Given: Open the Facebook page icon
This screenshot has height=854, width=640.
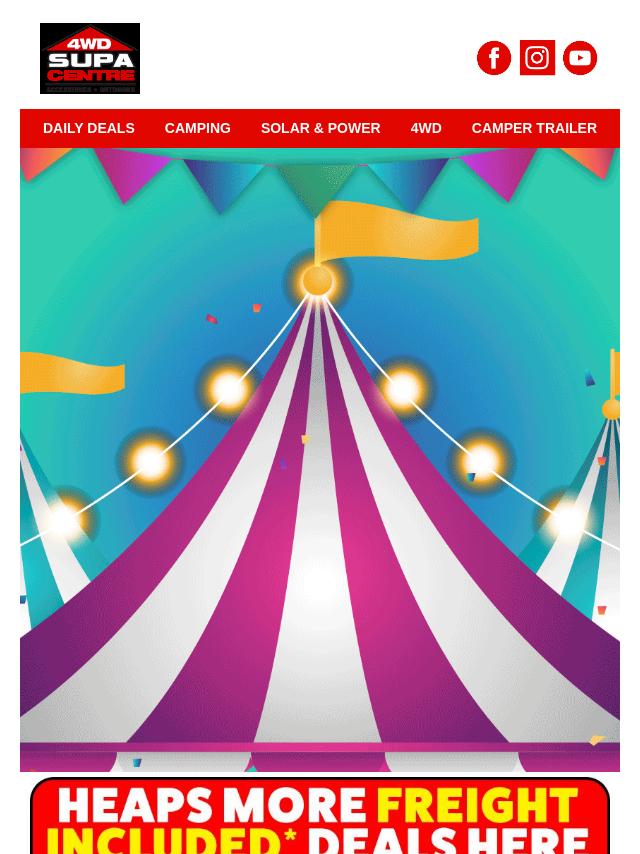Looking at the screenshot, I should (494, 58).
